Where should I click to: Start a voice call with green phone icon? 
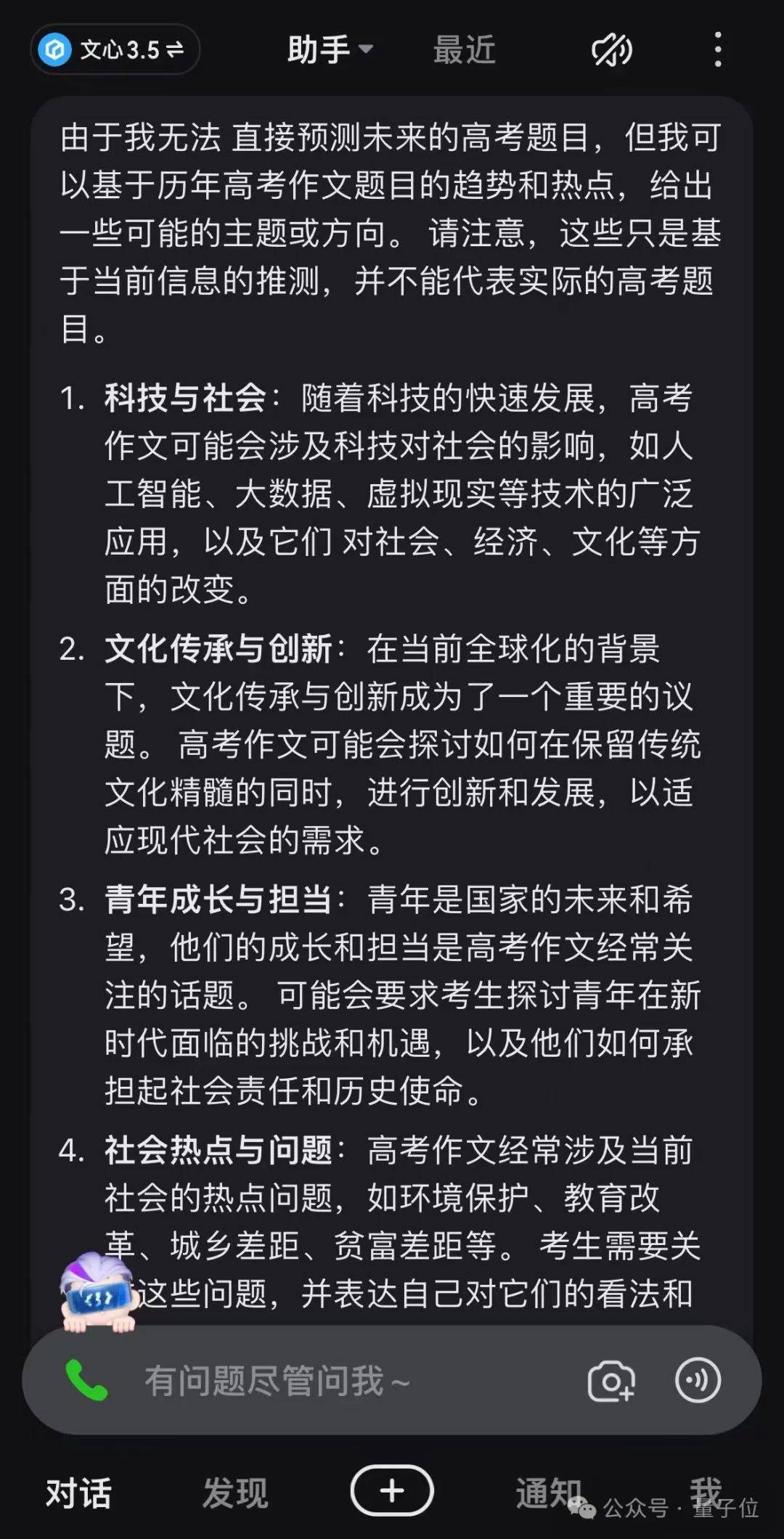86,1380
